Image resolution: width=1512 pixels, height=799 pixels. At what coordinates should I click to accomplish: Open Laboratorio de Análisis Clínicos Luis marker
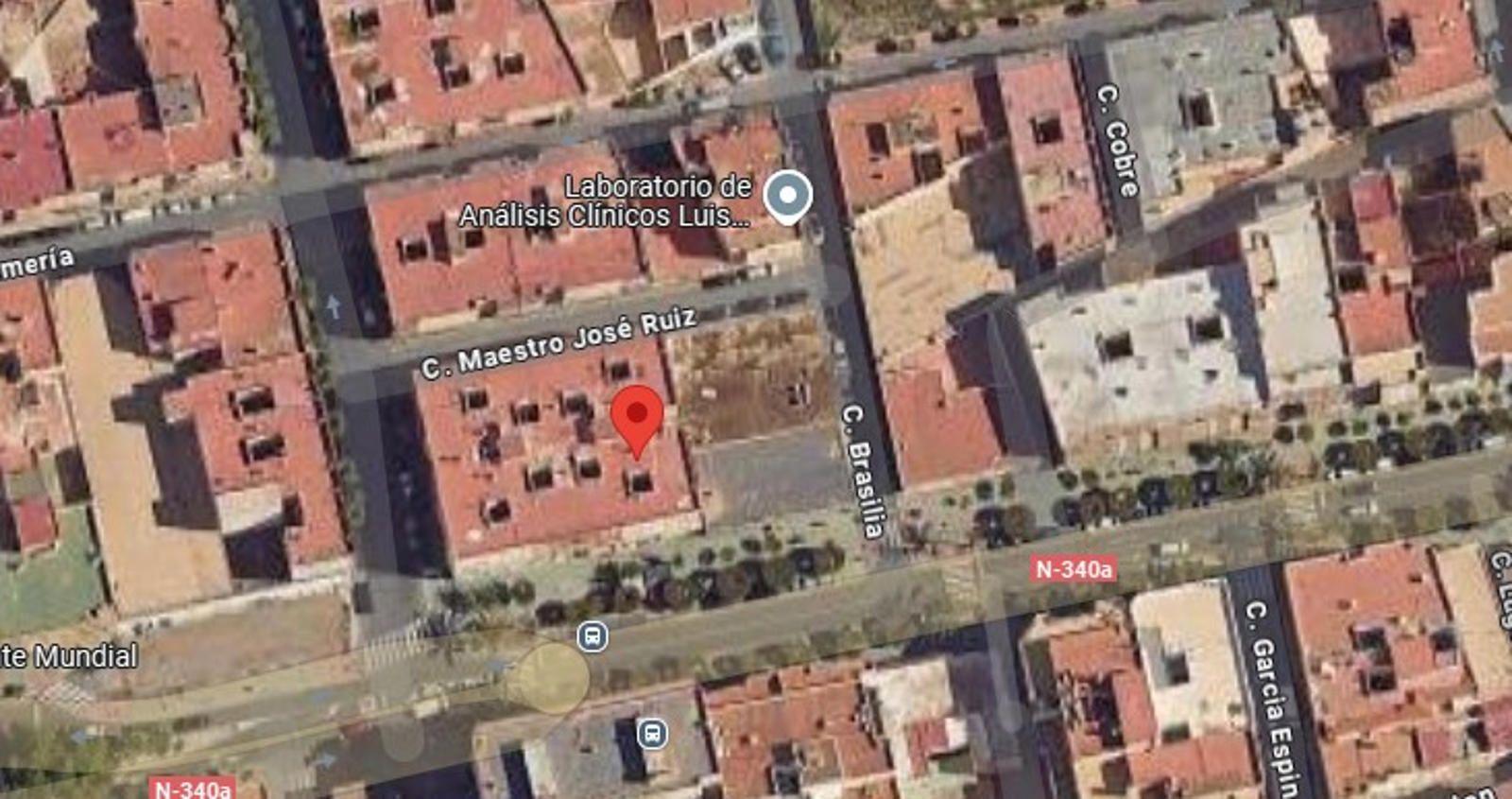787,197
